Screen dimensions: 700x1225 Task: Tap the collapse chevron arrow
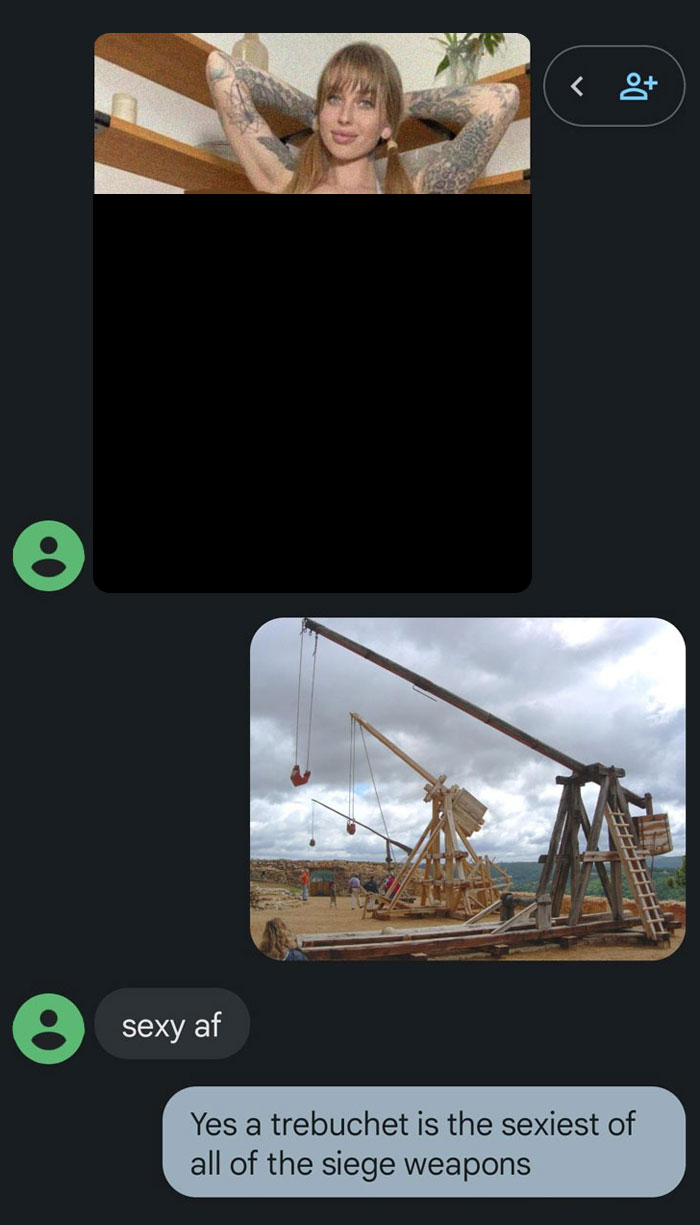click(x=577, y=87)
